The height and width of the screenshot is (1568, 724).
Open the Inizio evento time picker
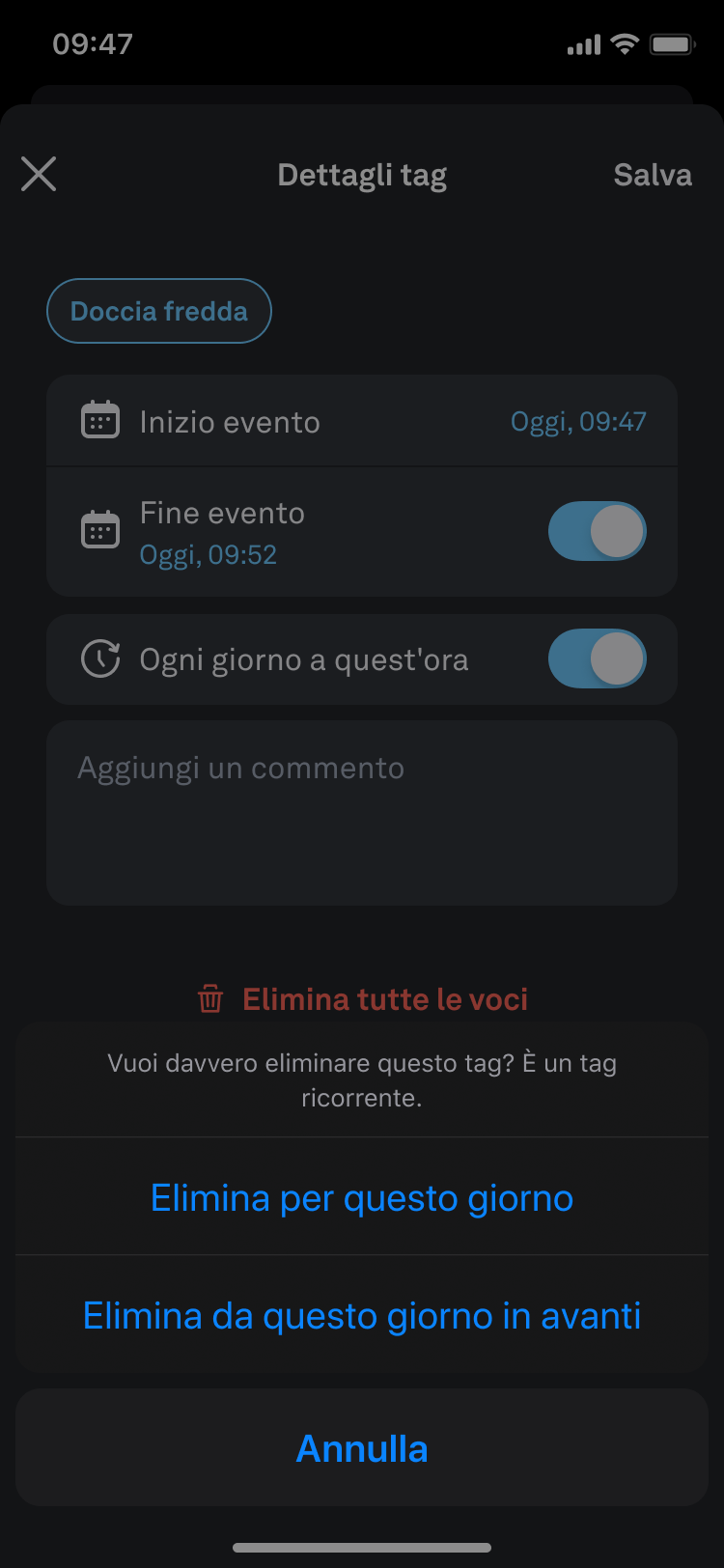(x=577, y=422)
